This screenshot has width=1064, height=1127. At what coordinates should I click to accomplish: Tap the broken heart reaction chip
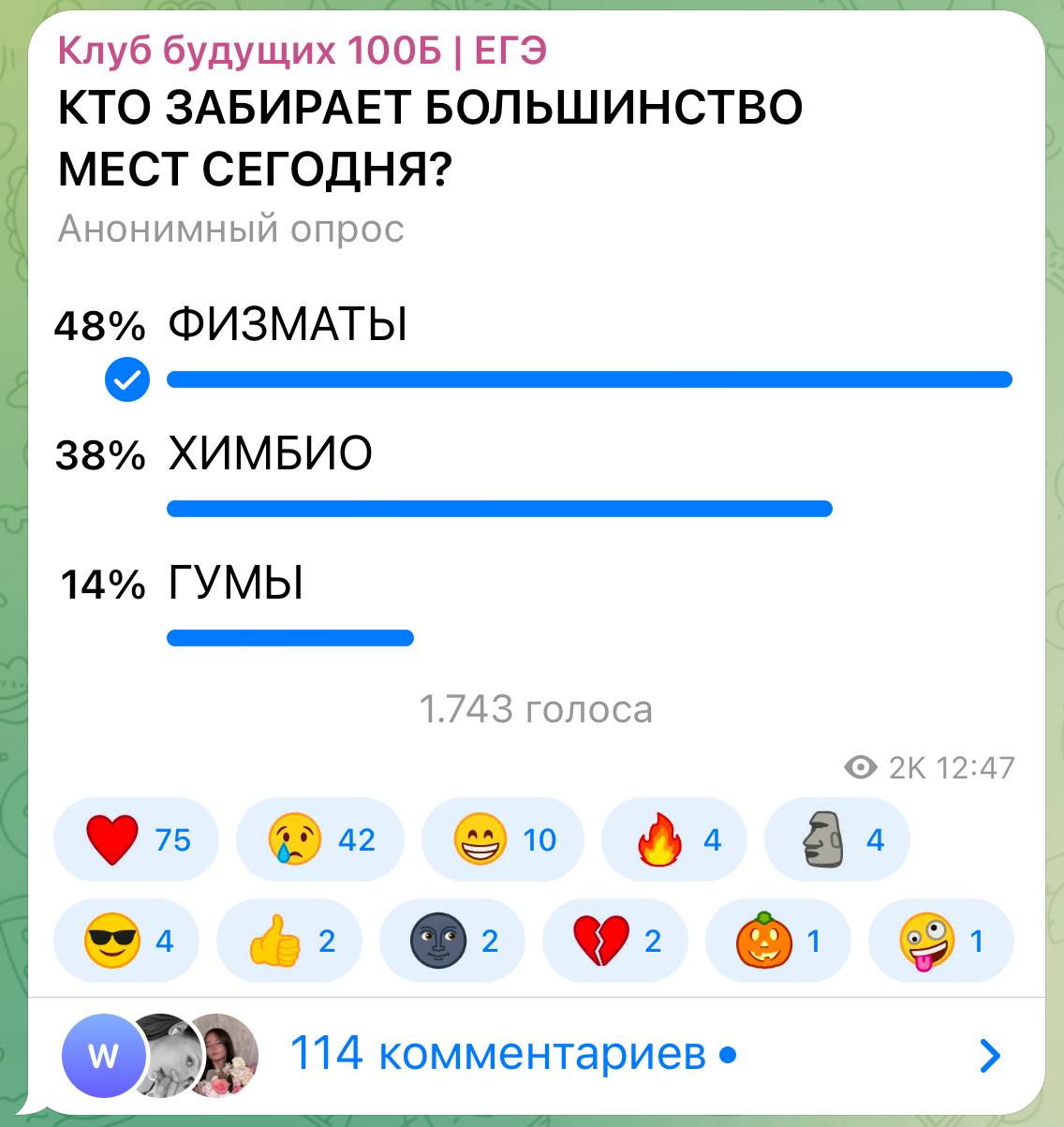tap(615, 941)
